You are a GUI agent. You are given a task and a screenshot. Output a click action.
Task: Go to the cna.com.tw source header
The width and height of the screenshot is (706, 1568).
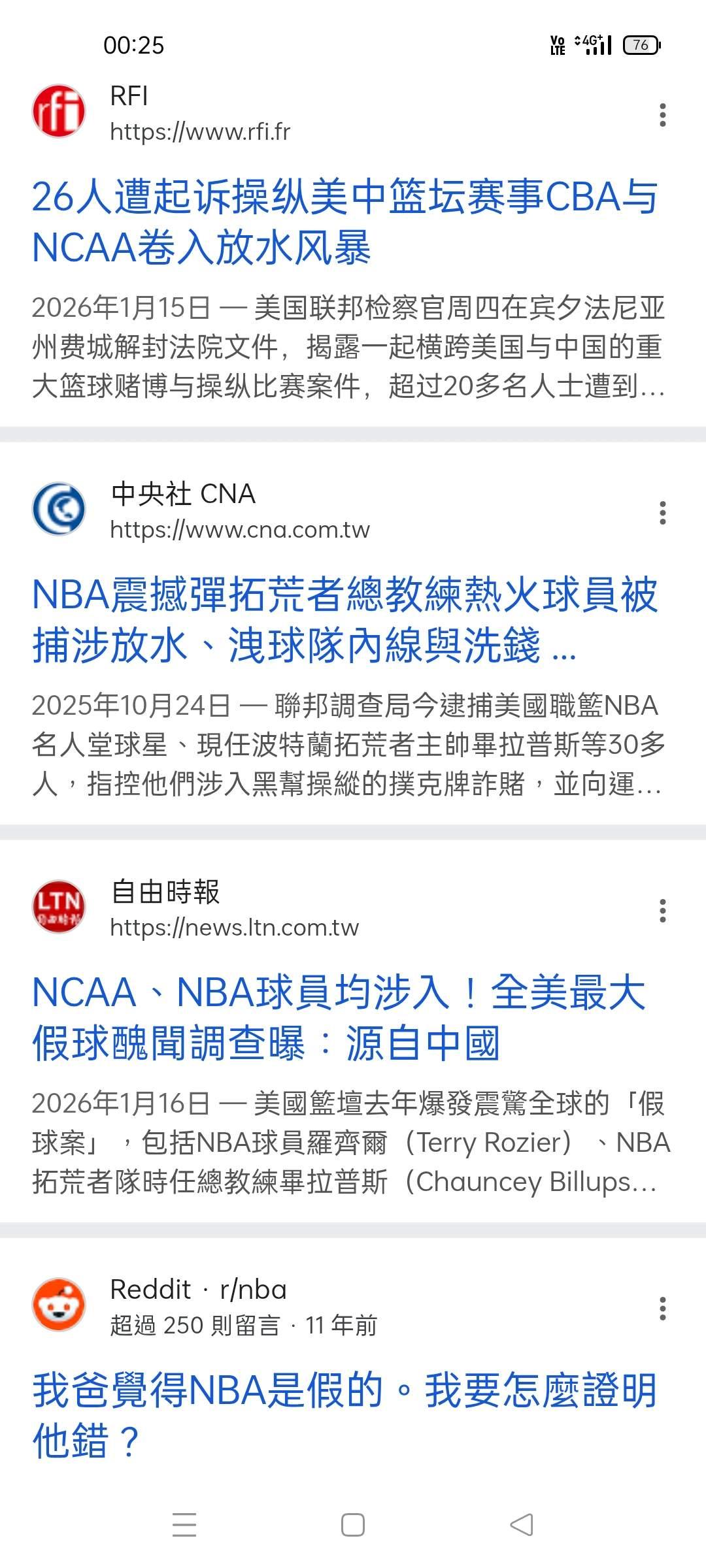click(239, 513)
